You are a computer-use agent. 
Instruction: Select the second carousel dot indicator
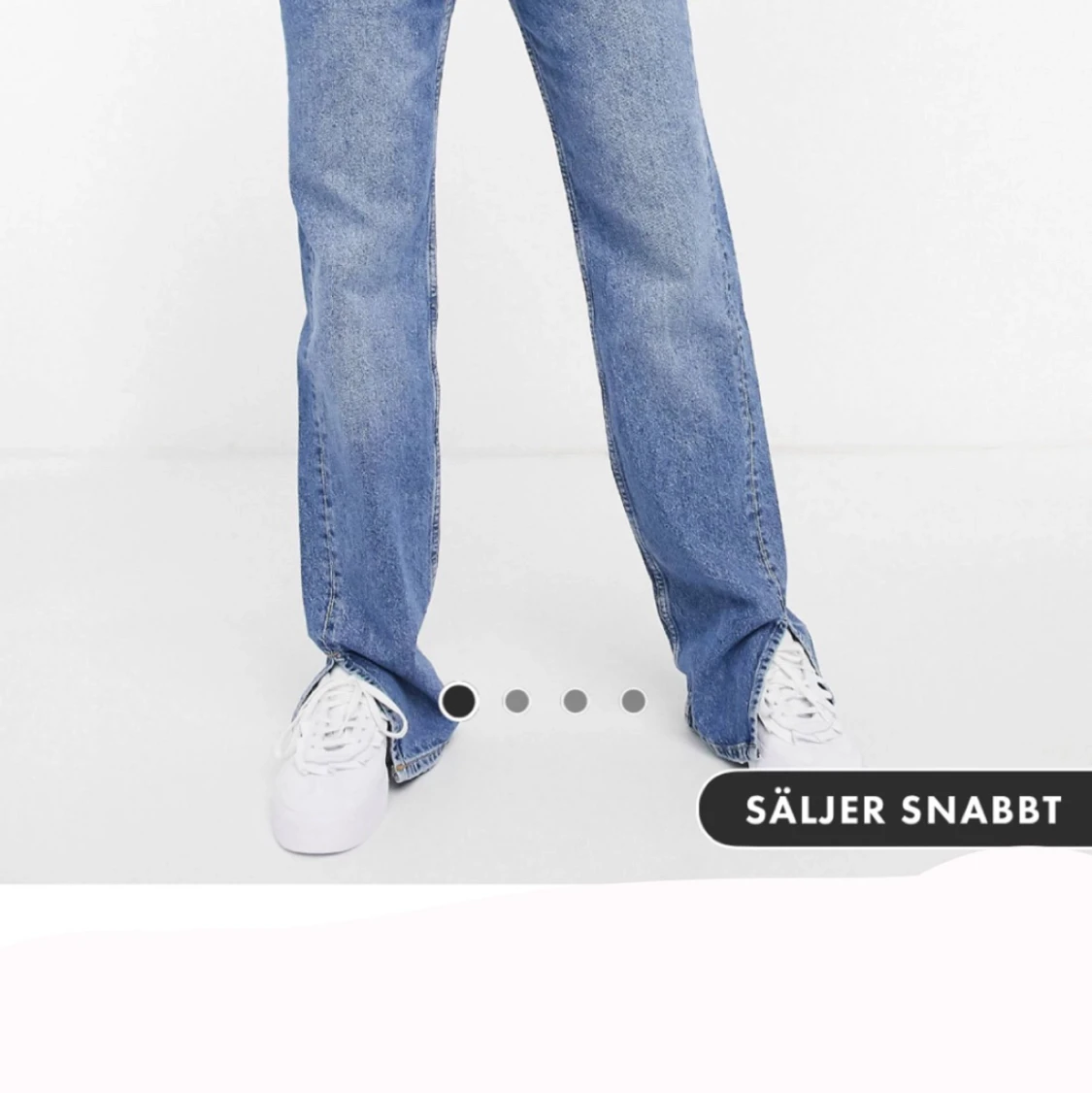(515, 701)
